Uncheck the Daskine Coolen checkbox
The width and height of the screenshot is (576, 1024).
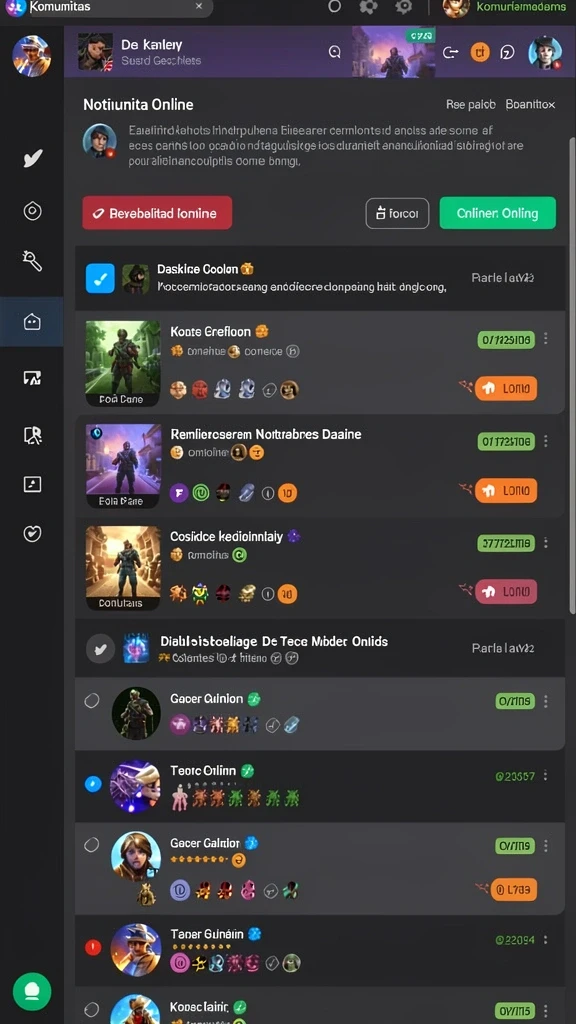point(100,278)
